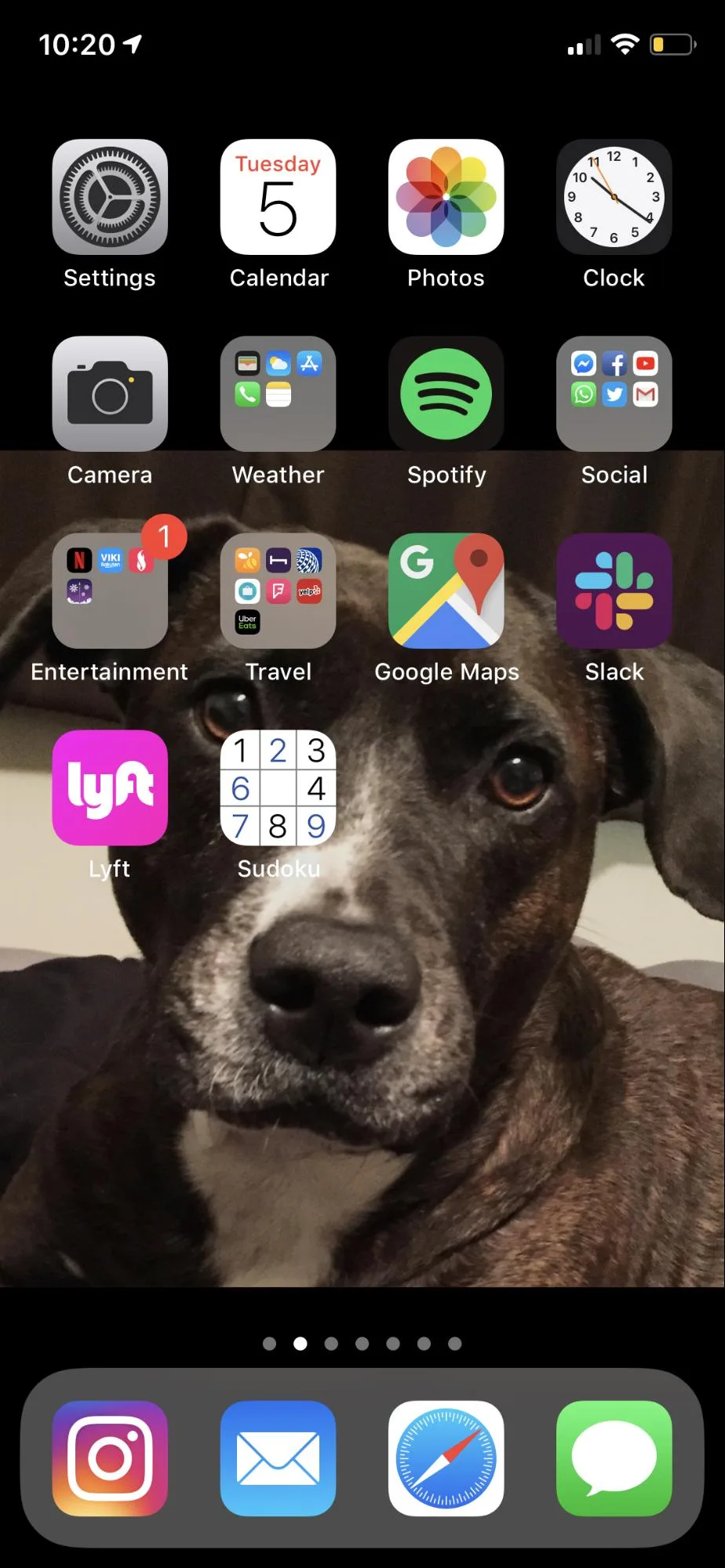The image size is (725, 1568).
Task: Open the Weather folder
Action: click(x=278, y=394)
